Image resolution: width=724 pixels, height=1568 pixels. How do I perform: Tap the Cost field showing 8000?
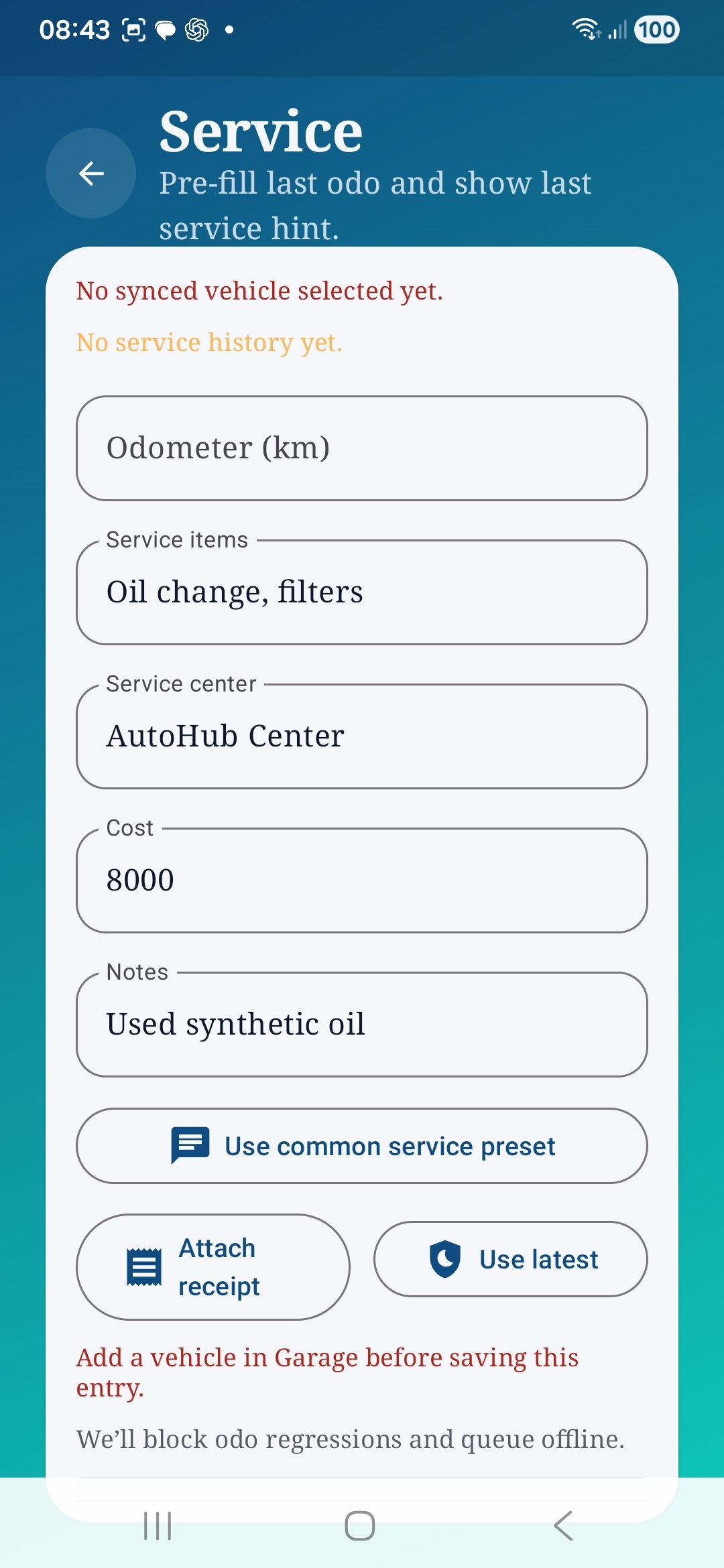(x=361, y=880)
